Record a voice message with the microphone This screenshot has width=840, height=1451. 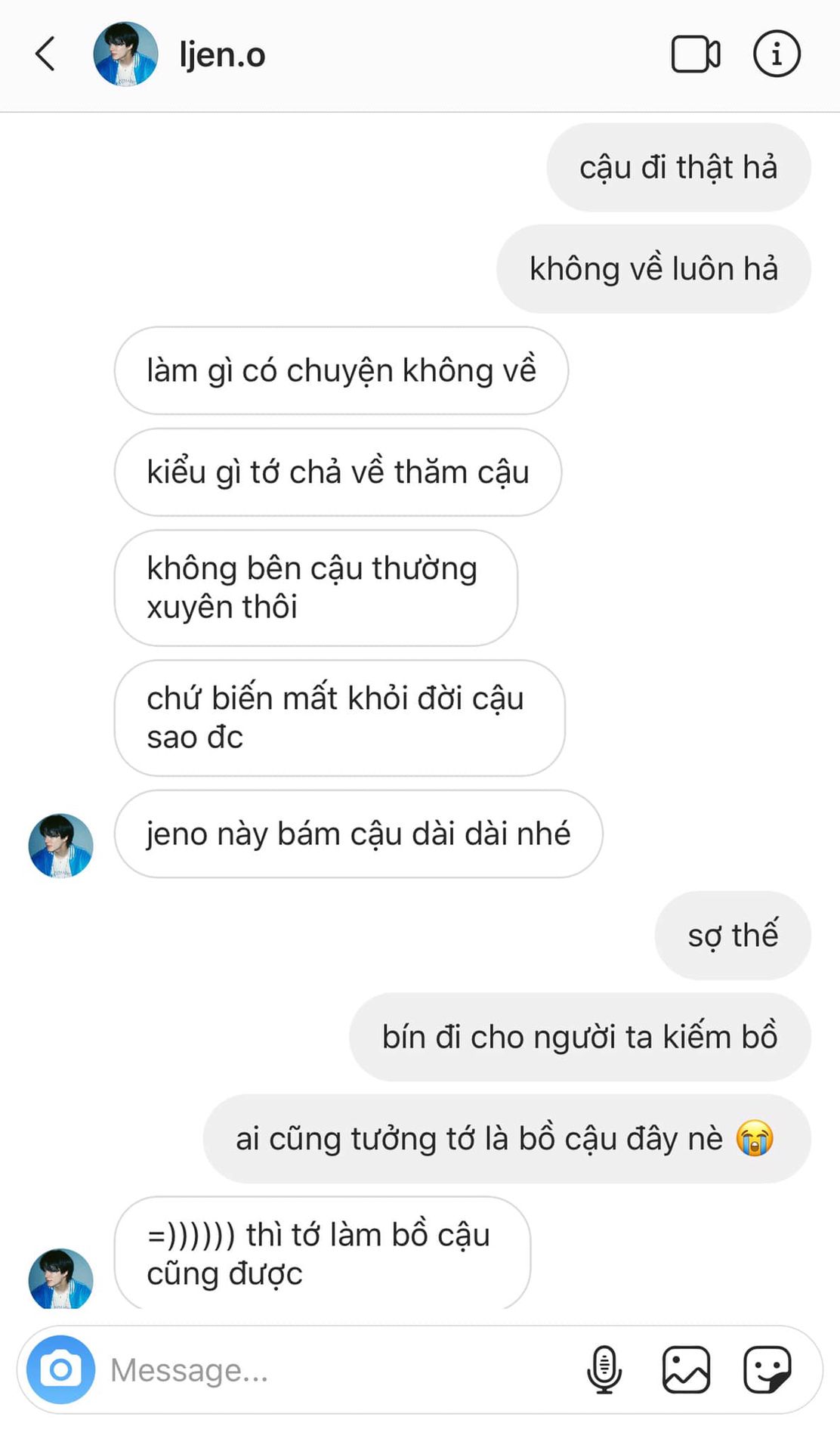coord(604,1369)
